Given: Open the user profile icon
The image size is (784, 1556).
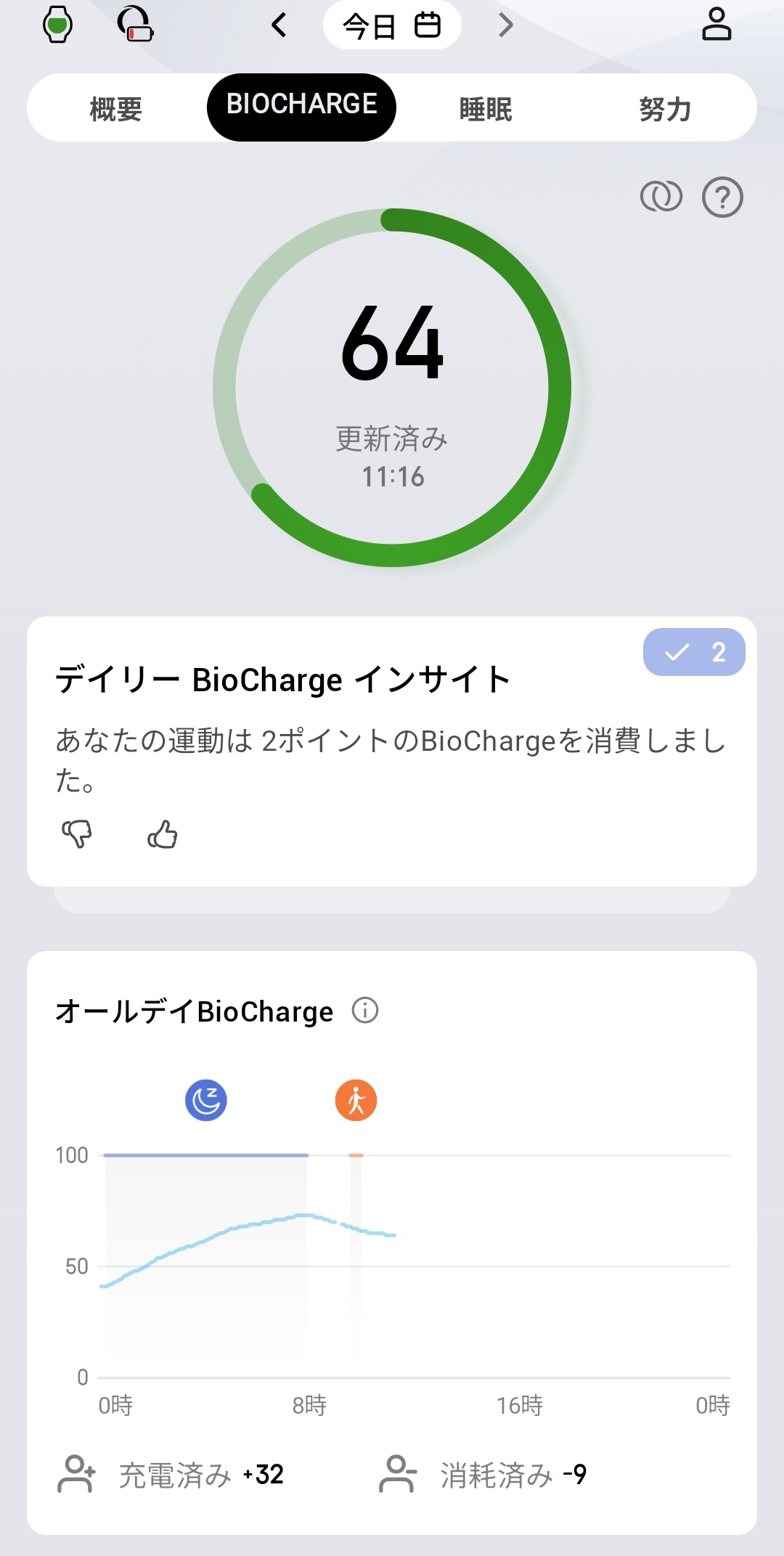Looking at the screenshot, I should click(716, 25).
